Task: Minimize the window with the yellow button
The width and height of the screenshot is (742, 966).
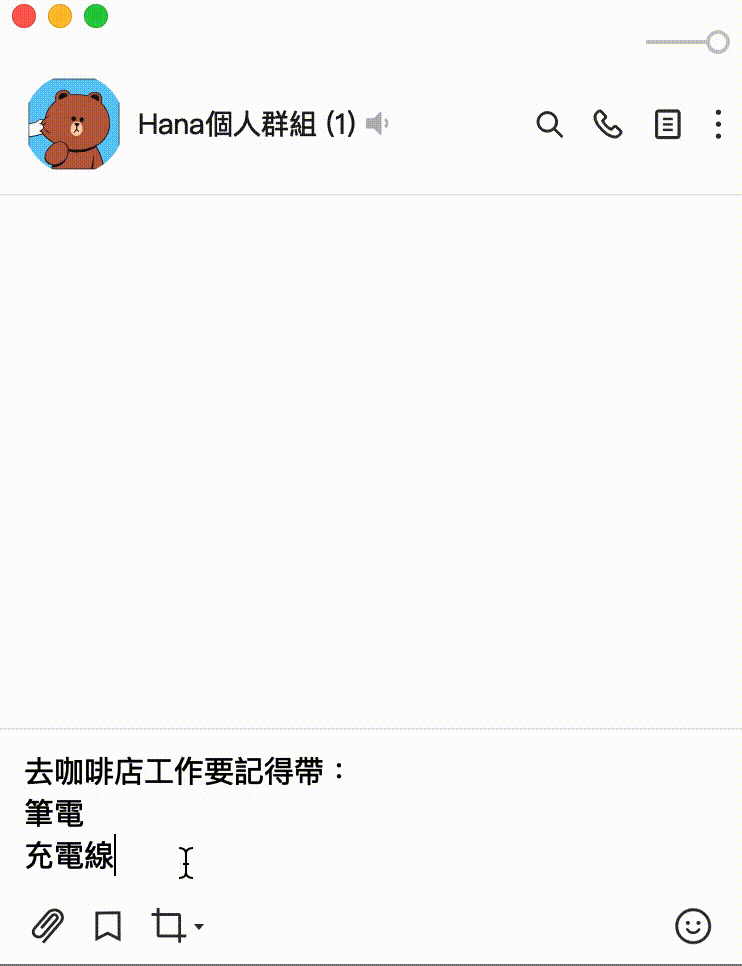Action: pos(60,16)
